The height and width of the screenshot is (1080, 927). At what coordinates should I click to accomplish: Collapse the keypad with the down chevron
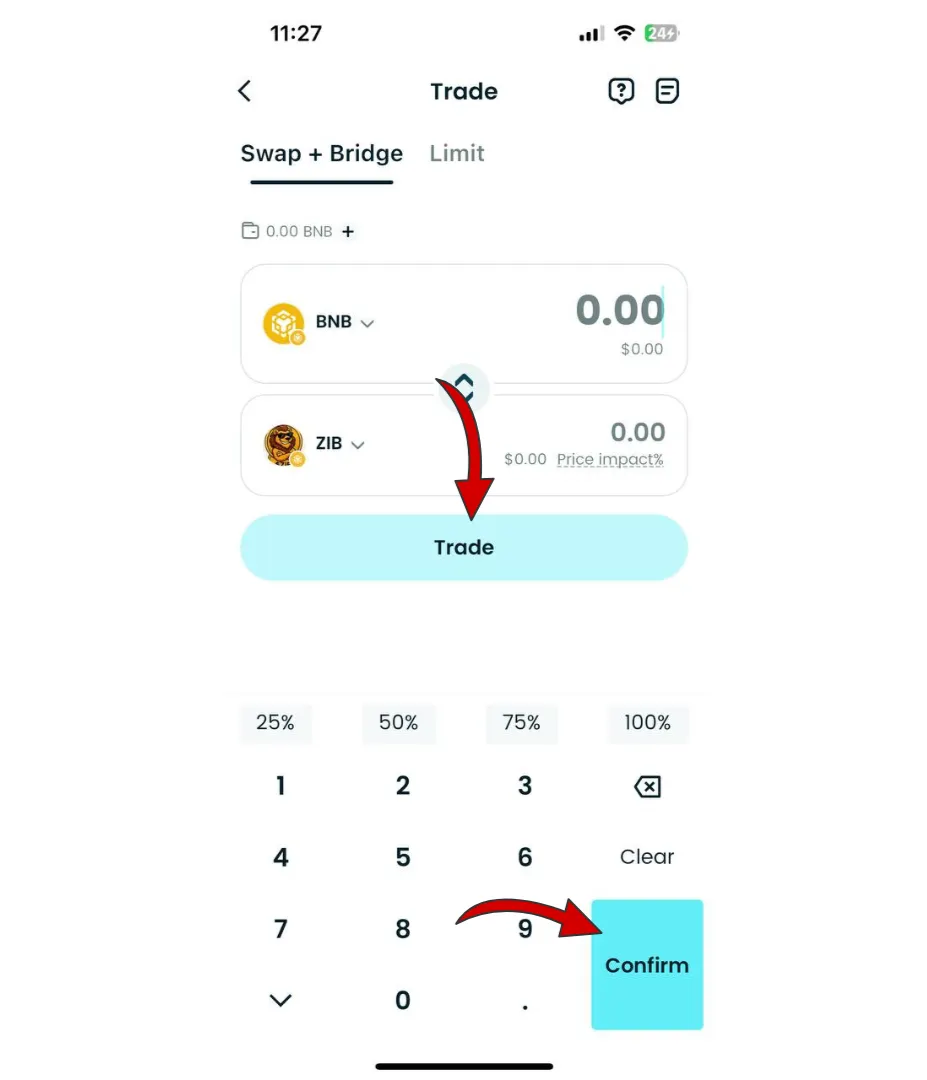pyautogui.click(x=281, y=1000)
